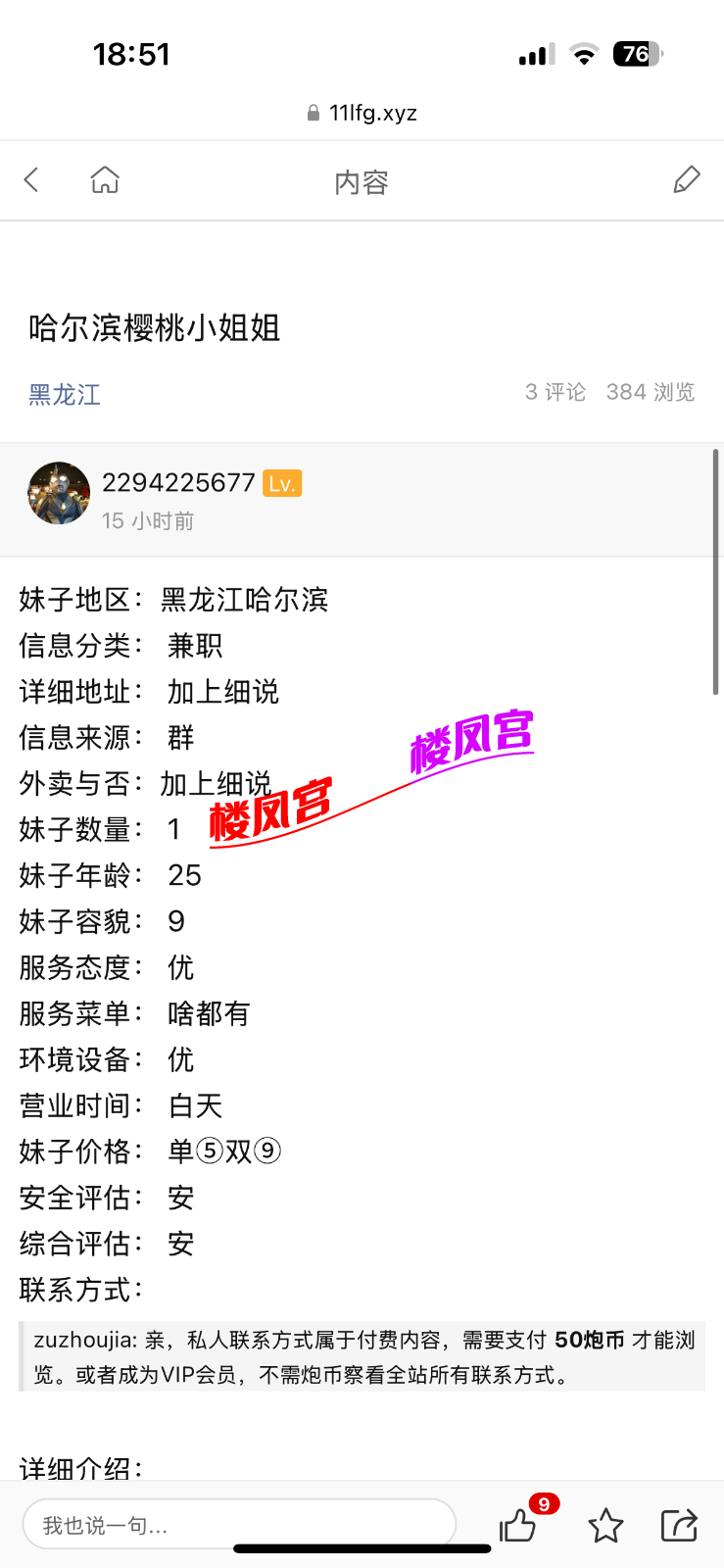This screenshot has height=1568, width=724.
Task: Go back using the header arrow
Action: (x=31, y=180)
